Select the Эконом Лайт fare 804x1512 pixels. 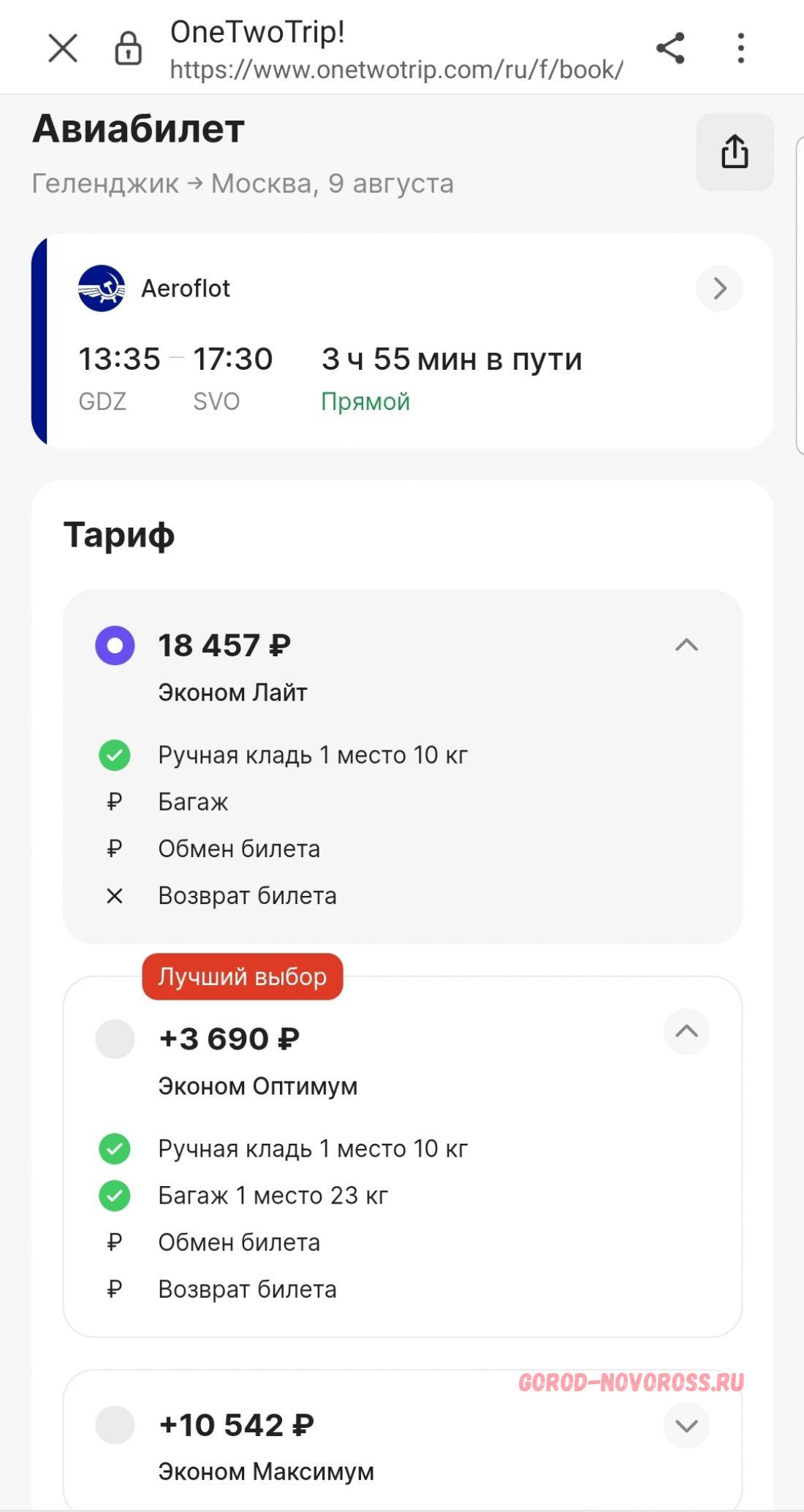point(115,645)
